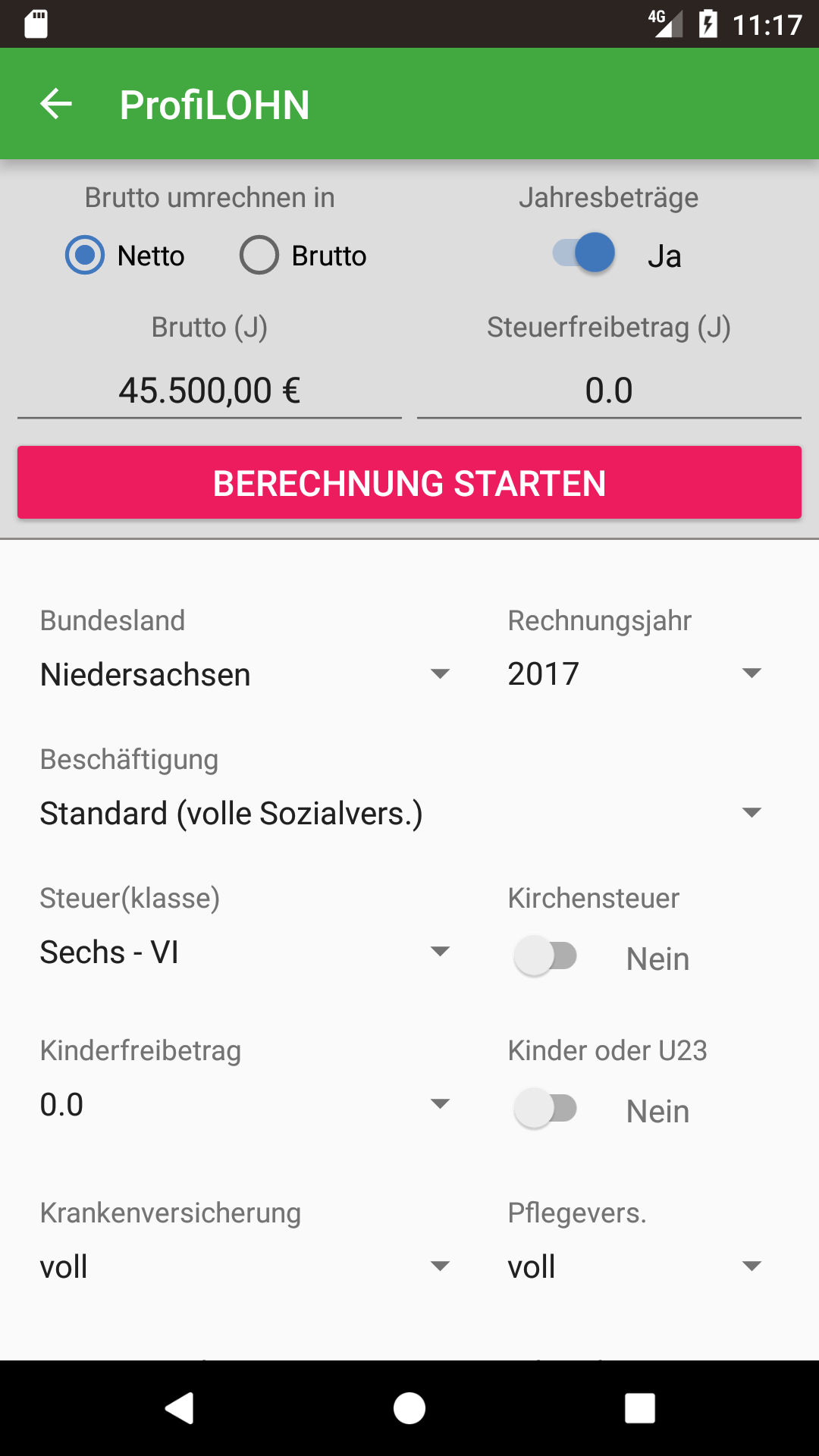Edit the Steuerfreibetrag (J) field
Viewport: 819px width, 1456px height.
[608, 391]
